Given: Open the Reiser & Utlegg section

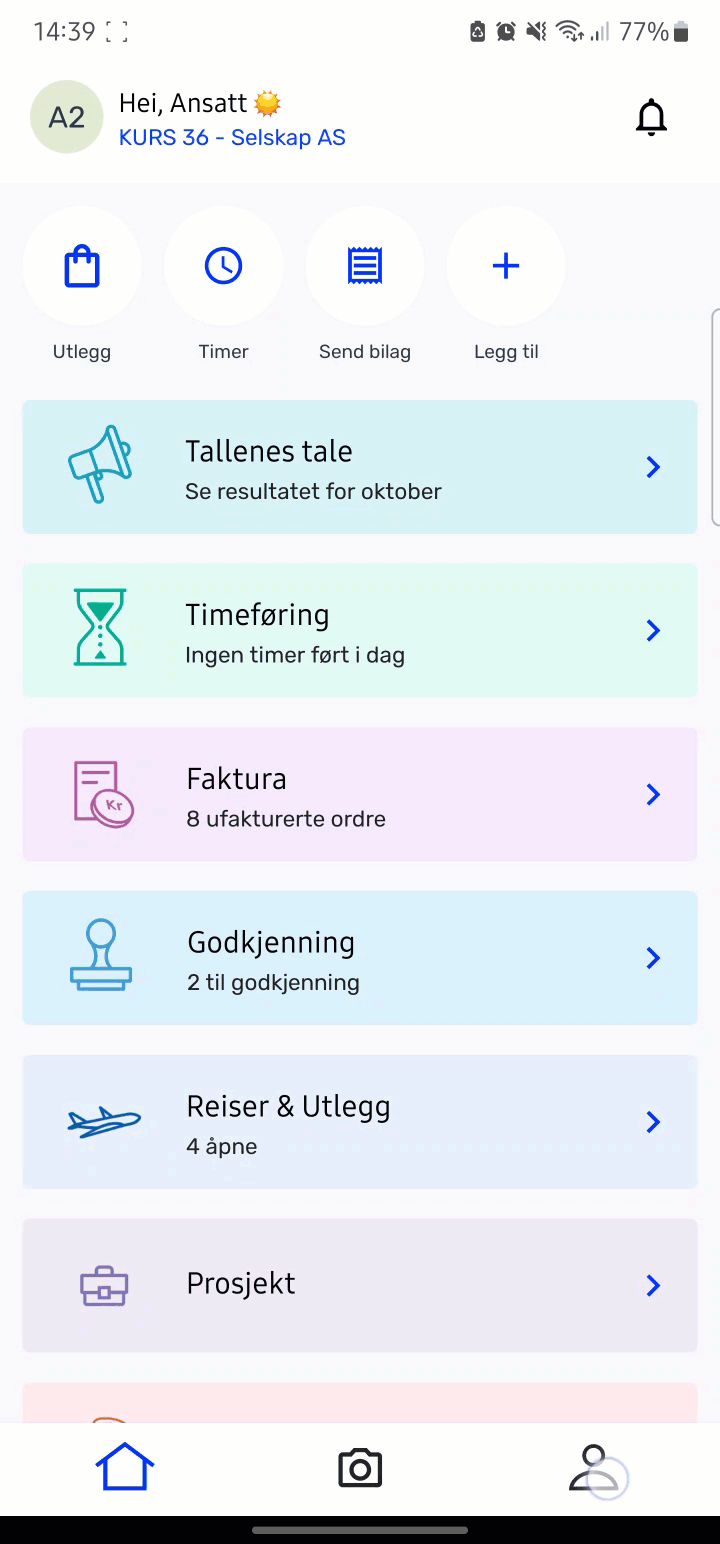Looking at the screenshot, I should point(360,1121).
